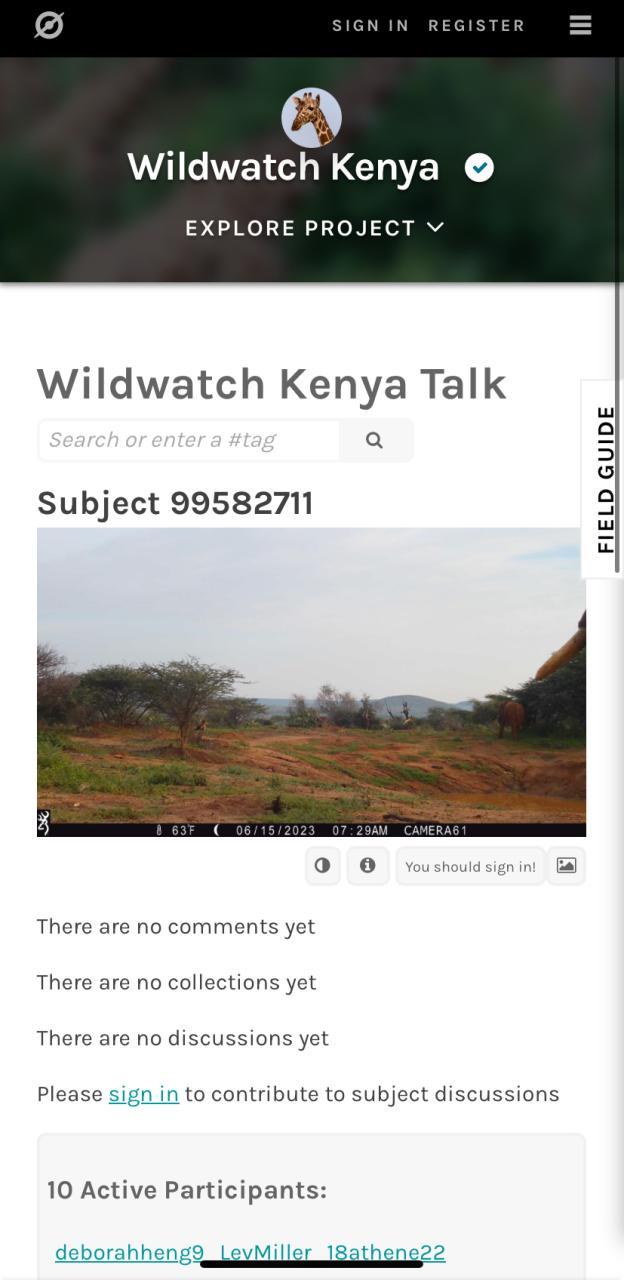
Task: Tap the SIGN IN header link
Action: tap(370, 26)
